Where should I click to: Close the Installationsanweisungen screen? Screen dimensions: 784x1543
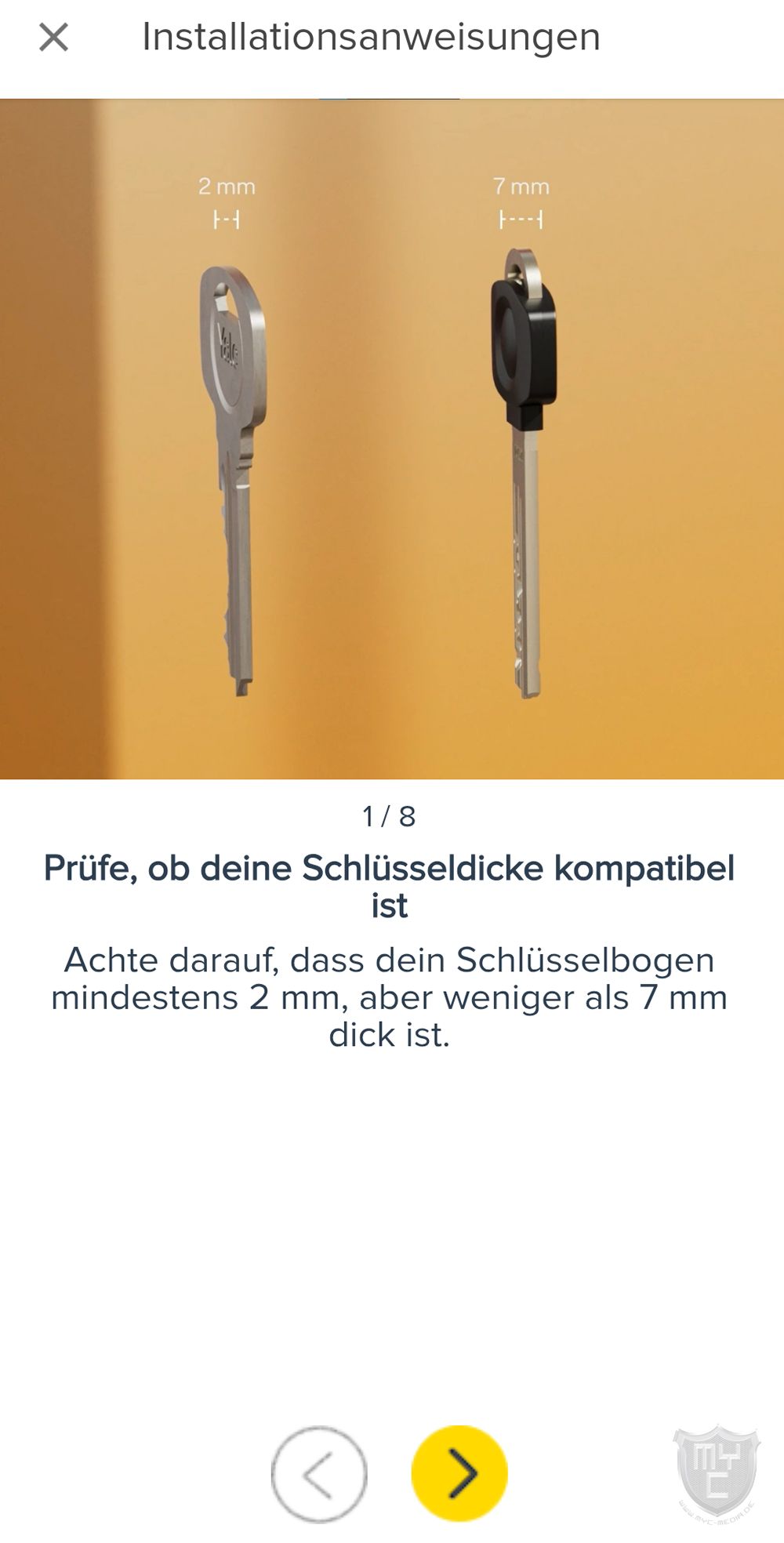click(x=53, y=37)
